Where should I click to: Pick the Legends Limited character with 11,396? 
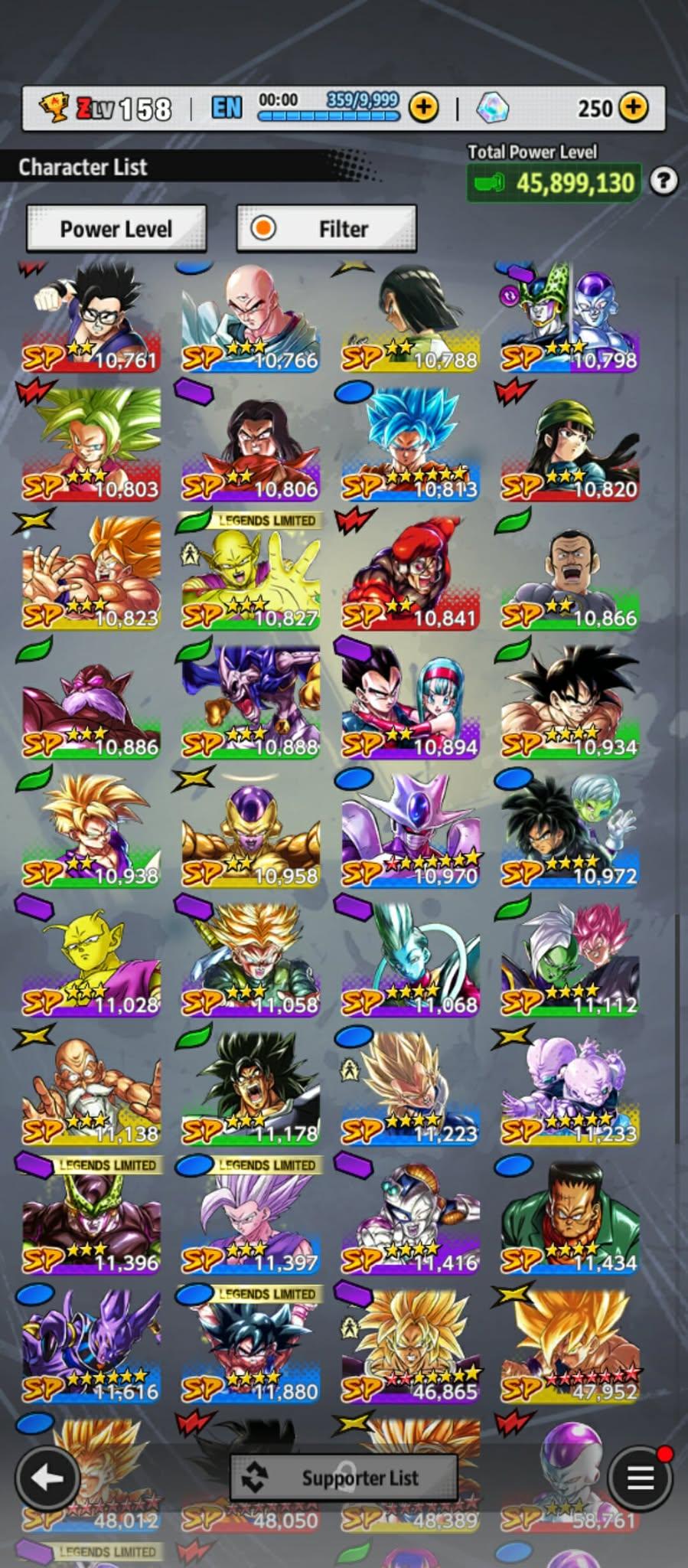91,1219
